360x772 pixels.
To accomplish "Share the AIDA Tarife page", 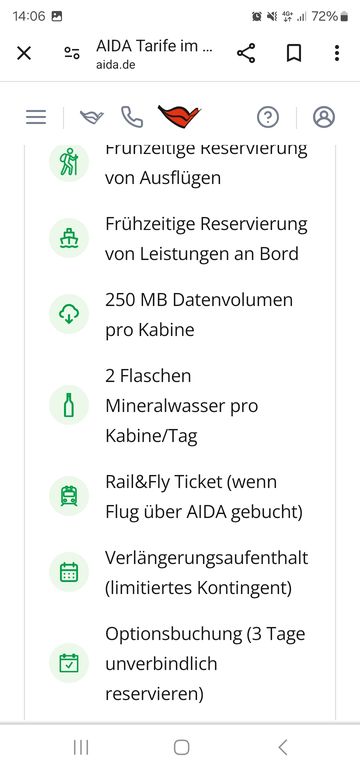I will (x=246, y=53).
